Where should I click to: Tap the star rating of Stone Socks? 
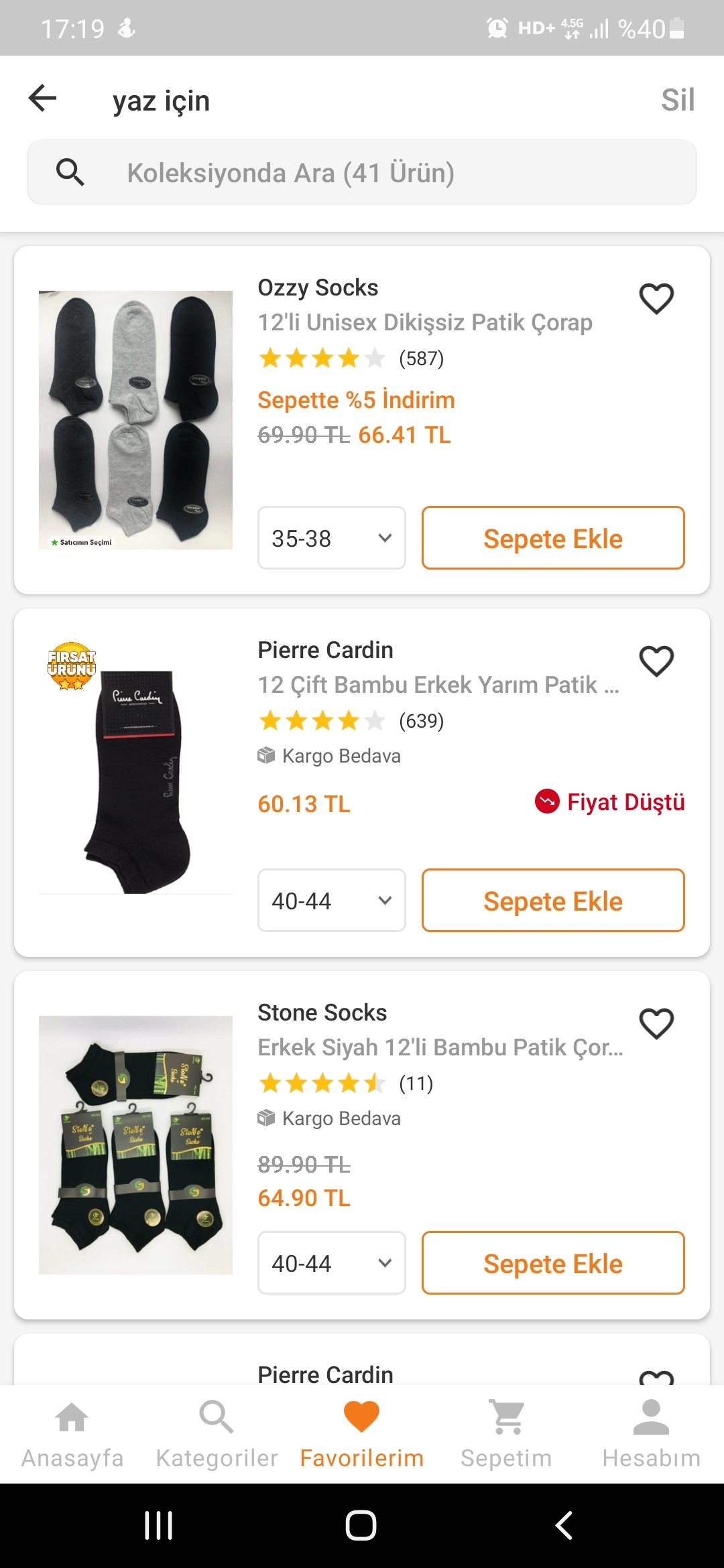322,1083
